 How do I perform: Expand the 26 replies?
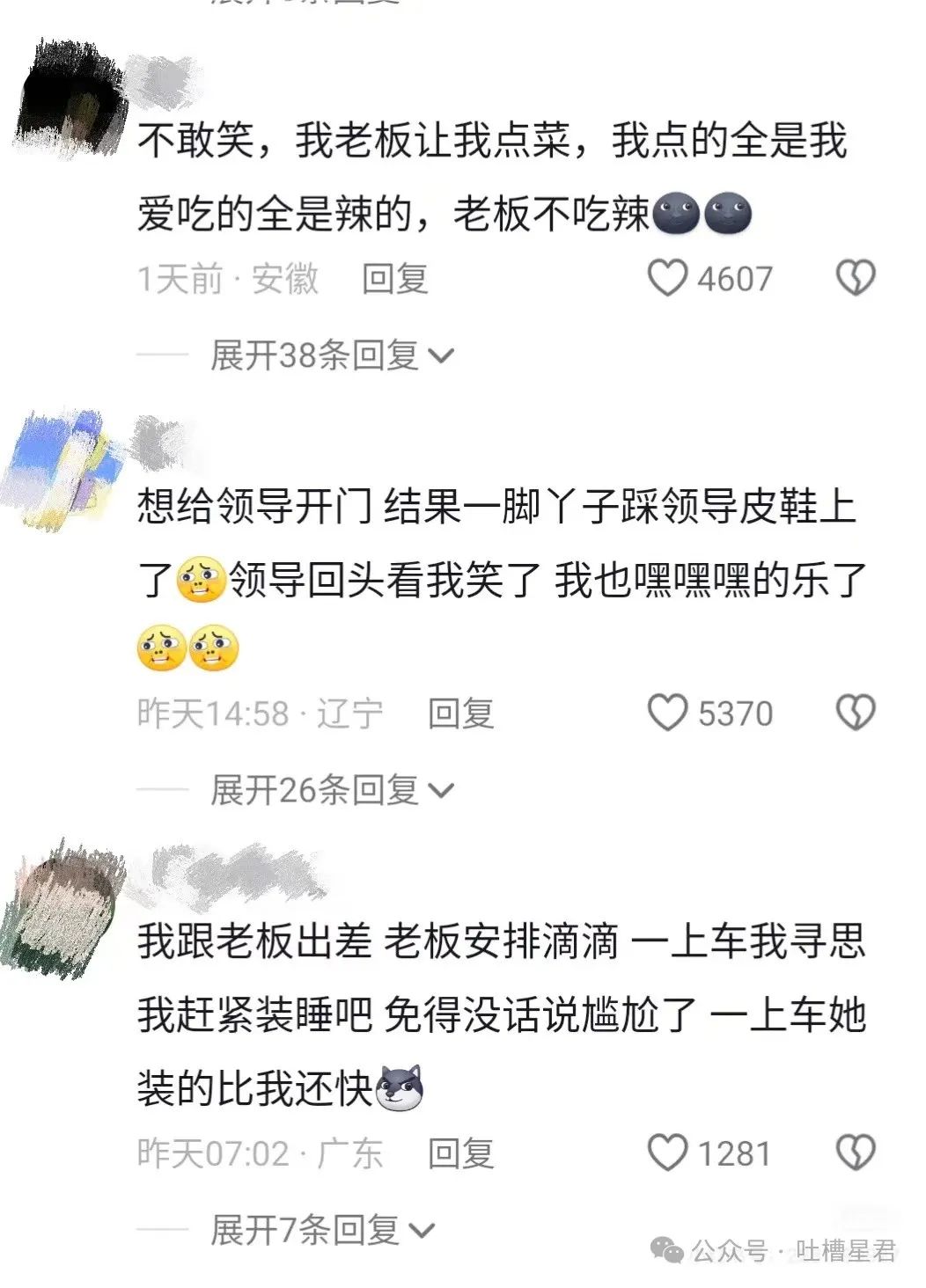click(x=331, y=790)
